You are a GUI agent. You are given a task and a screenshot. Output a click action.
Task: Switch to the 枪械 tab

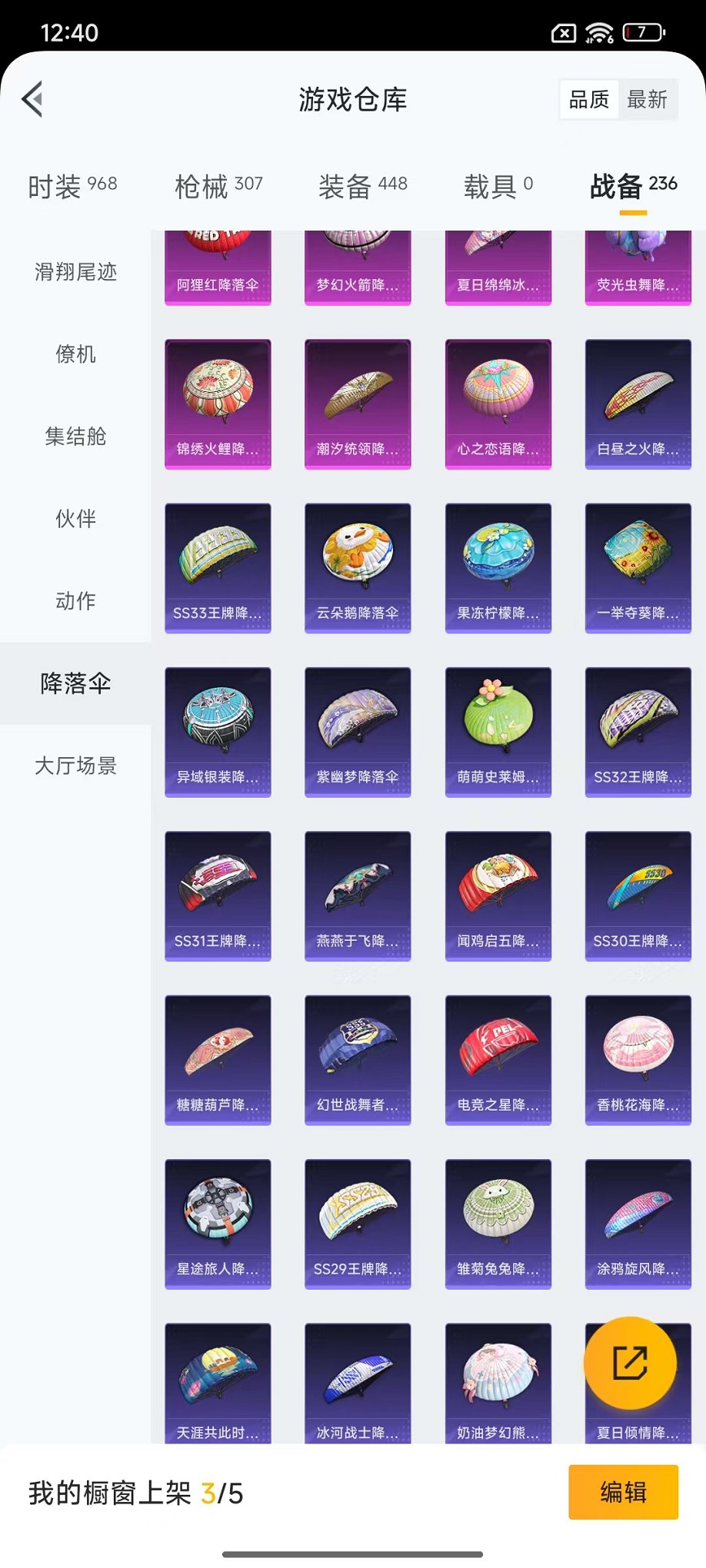(217, 186)
